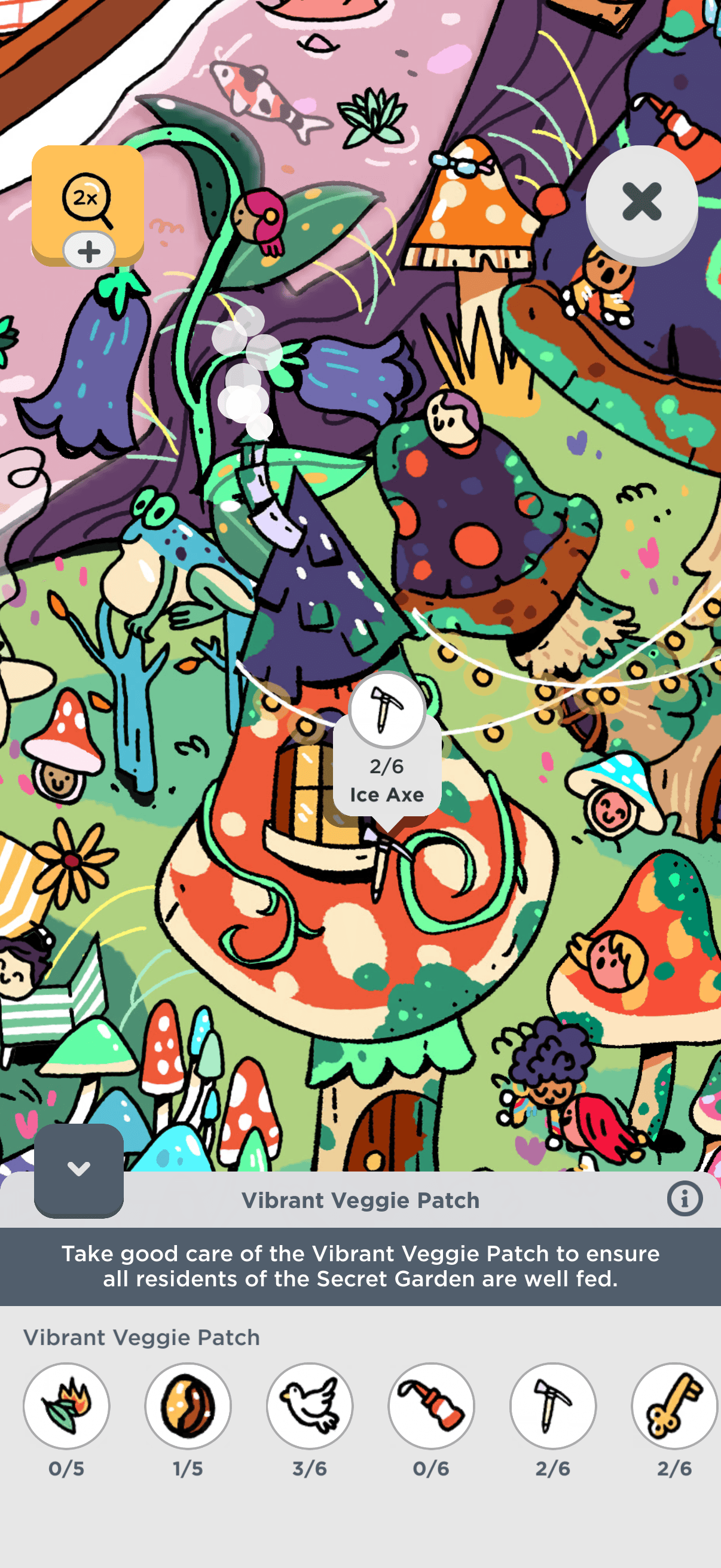721x1568 pixels.
Task: Use the 2x magnifier zoom booster
Action: [88, 204]
